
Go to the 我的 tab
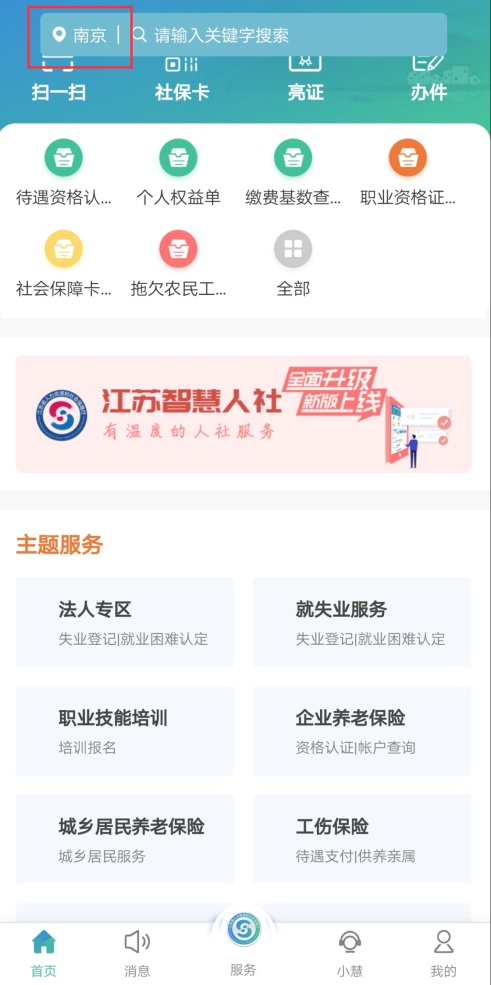coord(443,954)
